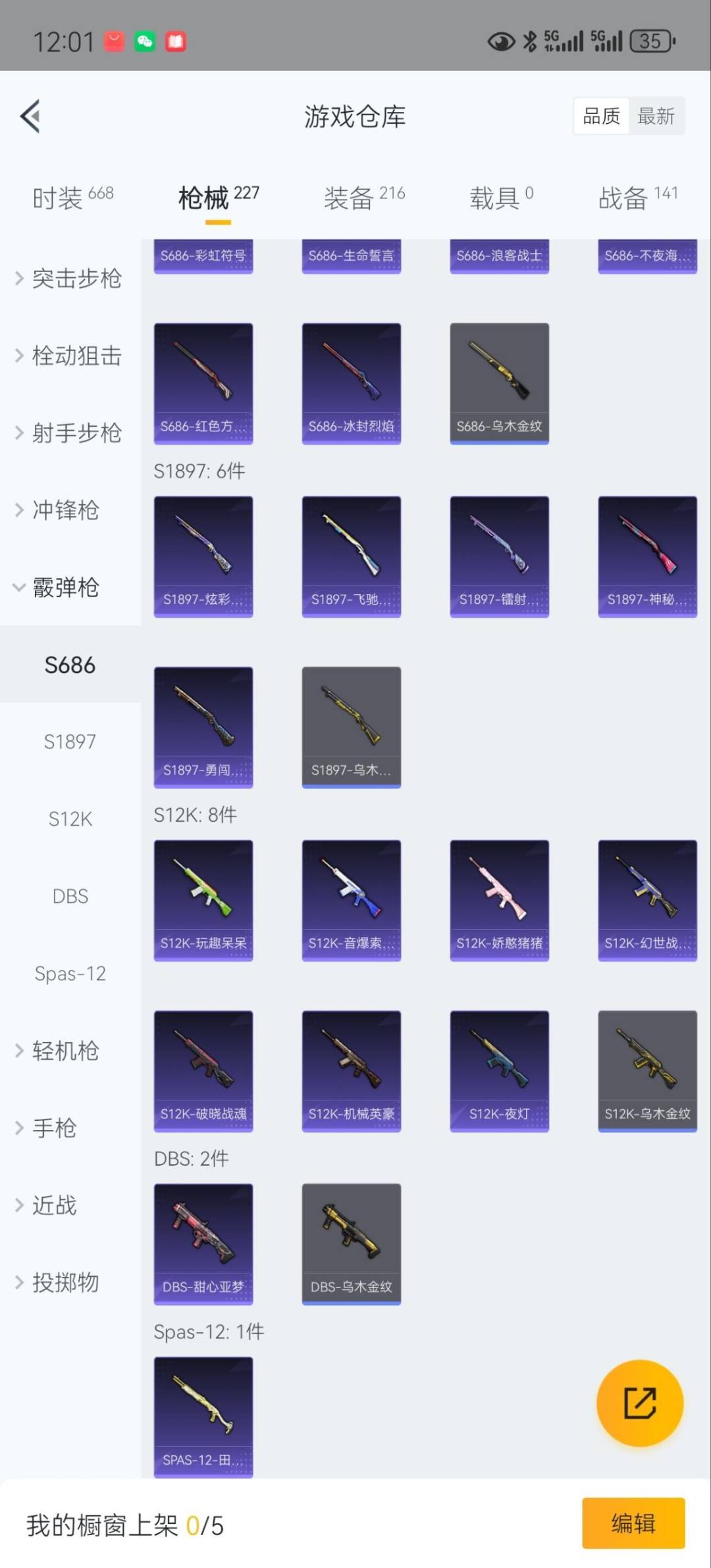Sort the inventory by 最新

(656, 117)
